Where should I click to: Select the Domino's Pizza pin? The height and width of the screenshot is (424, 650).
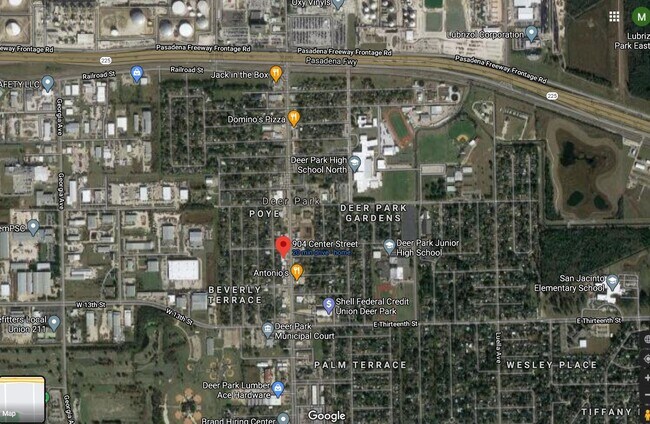[x=294, y=118]
